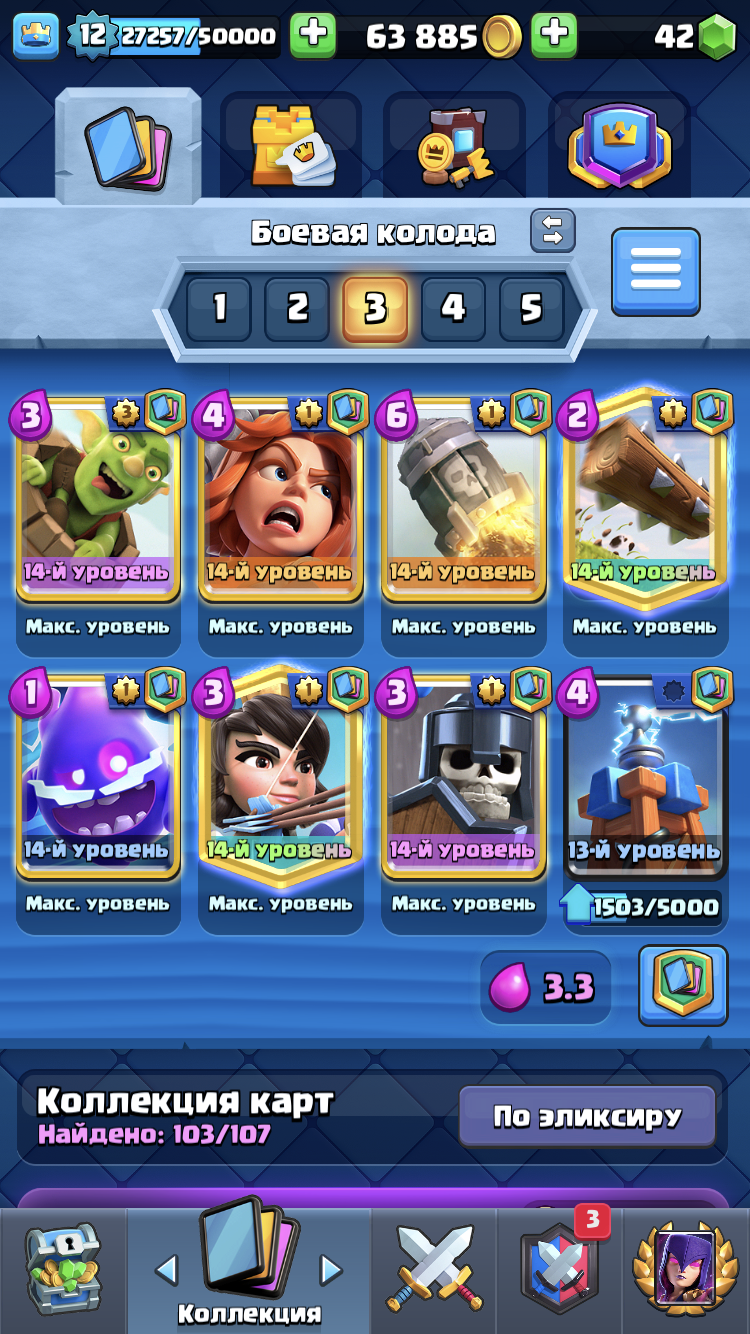Change sorting via По эликсиру button
The image size is (750, 1334).
(x=587, y=1116)
